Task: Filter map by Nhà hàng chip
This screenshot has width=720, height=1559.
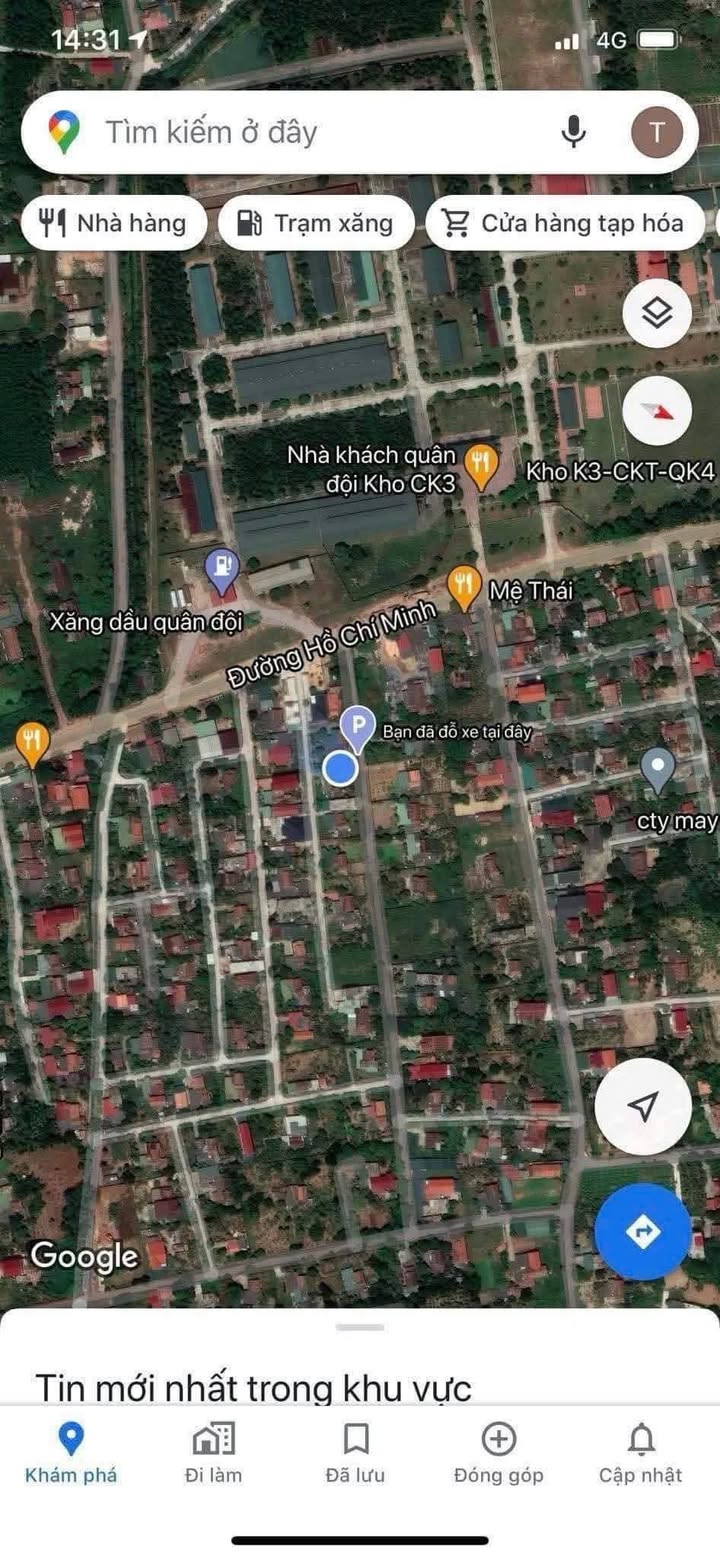Action: point(113,222)
